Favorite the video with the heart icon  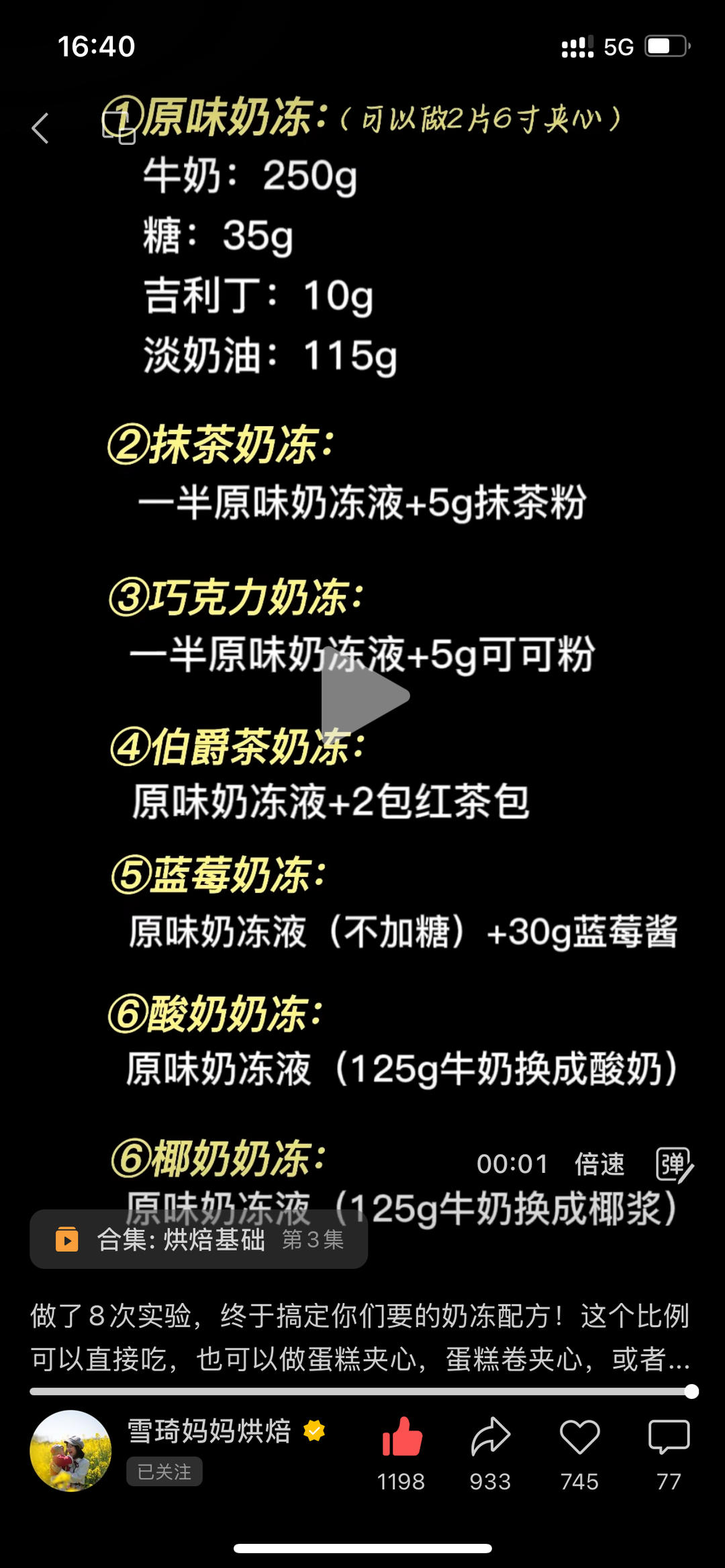pos(579,1439)
